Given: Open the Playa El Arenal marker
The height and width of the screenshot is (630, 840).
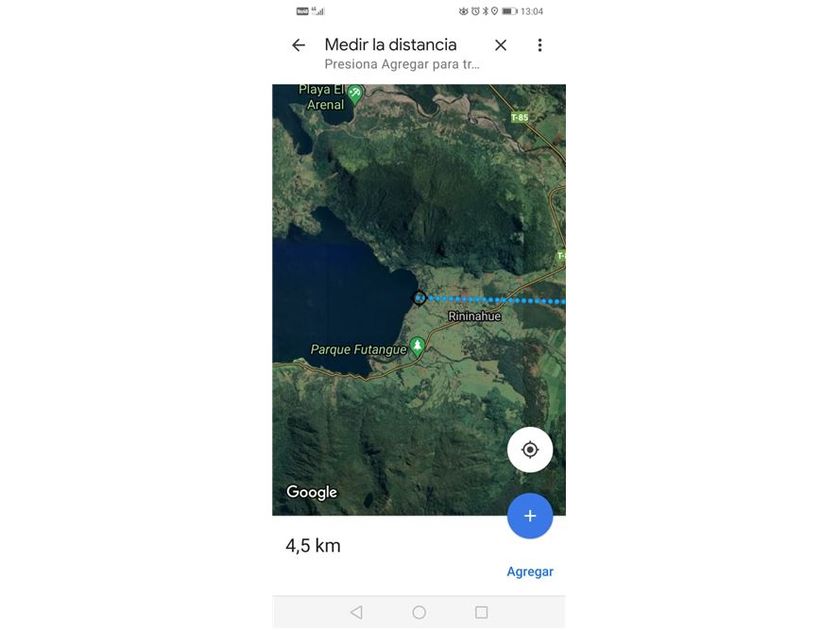Looking at the screenshot, I should (354, 93).
